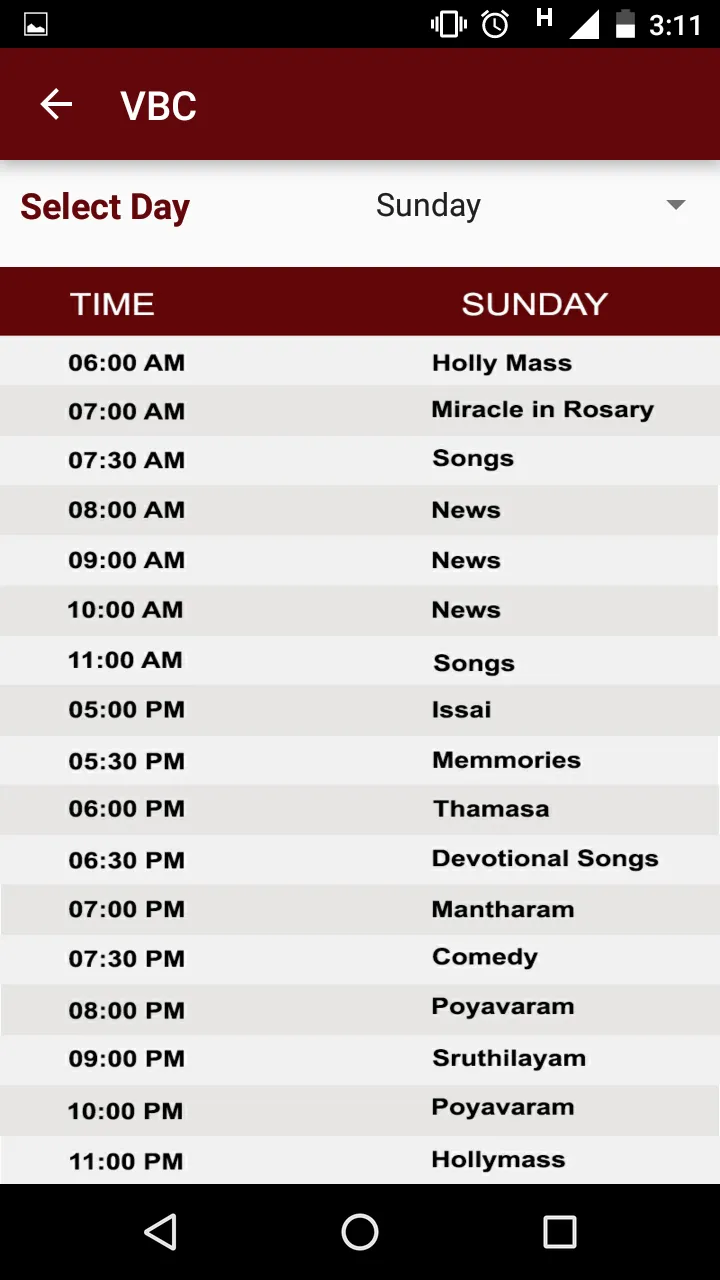
Task: Tap the system home button
Action: tap(360, 1232)
